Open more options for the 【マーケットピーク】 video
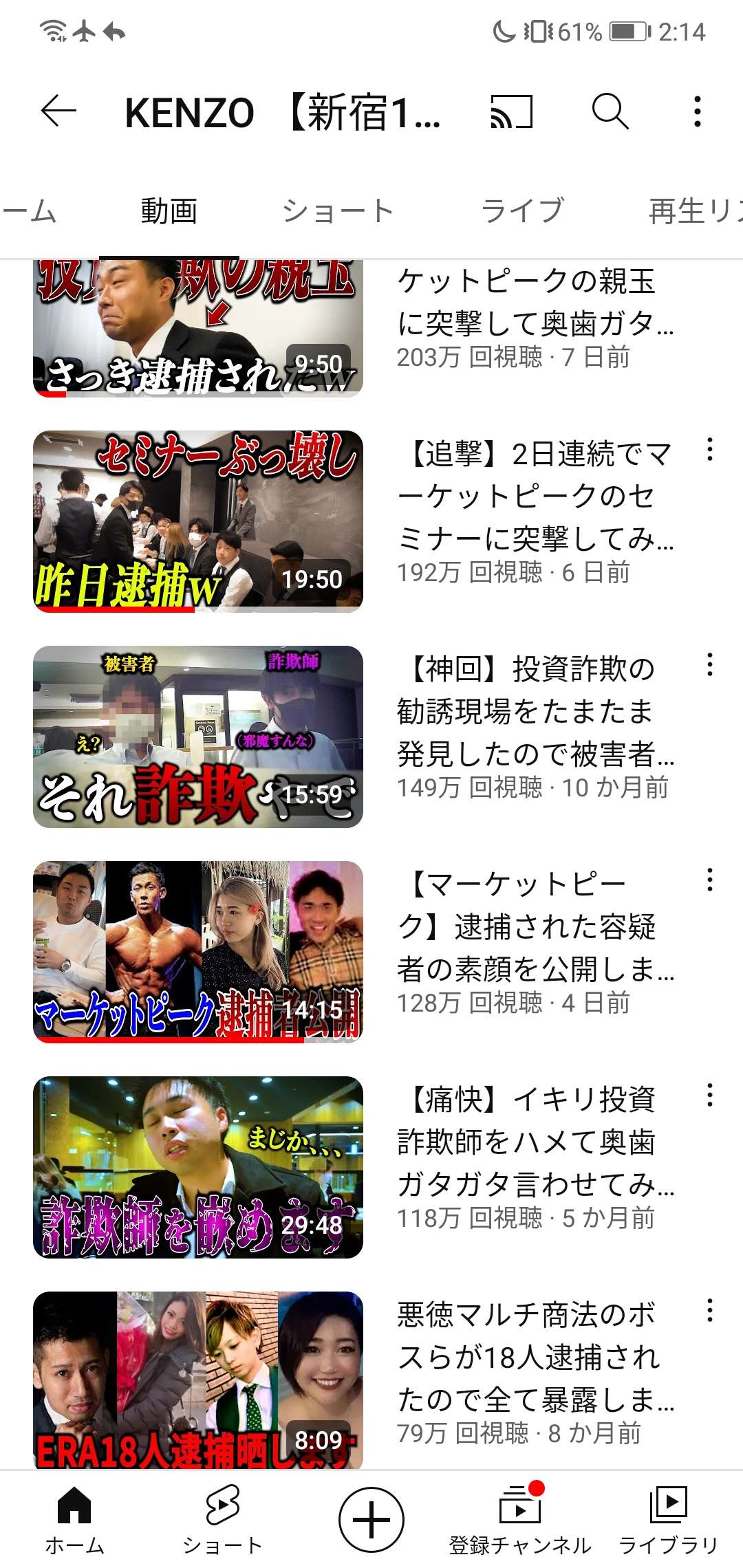Viewport: 743px width, 1568px height. (709, 880)
